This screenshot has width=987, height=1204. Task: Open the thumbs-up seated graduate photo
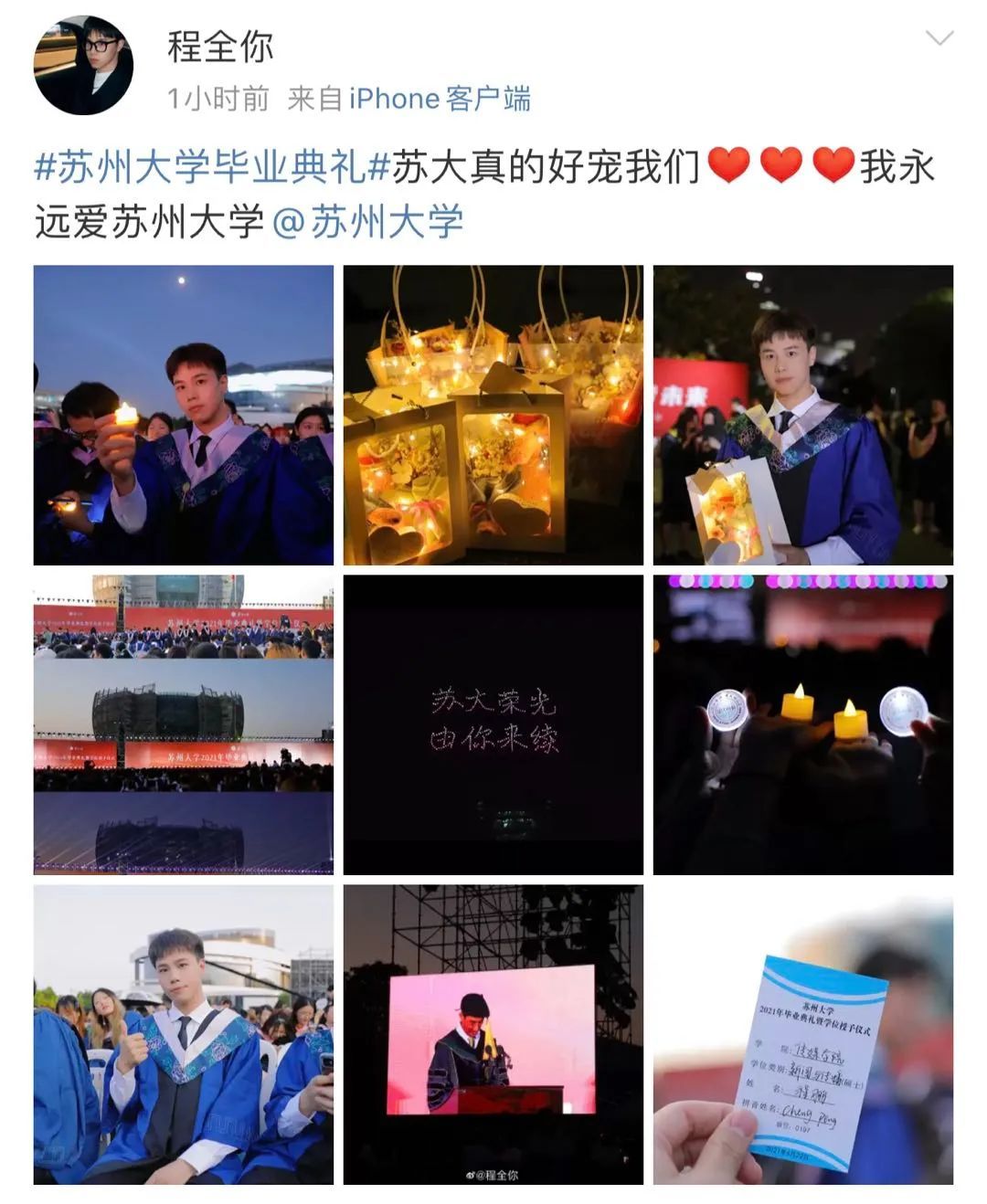point(184,1034)
